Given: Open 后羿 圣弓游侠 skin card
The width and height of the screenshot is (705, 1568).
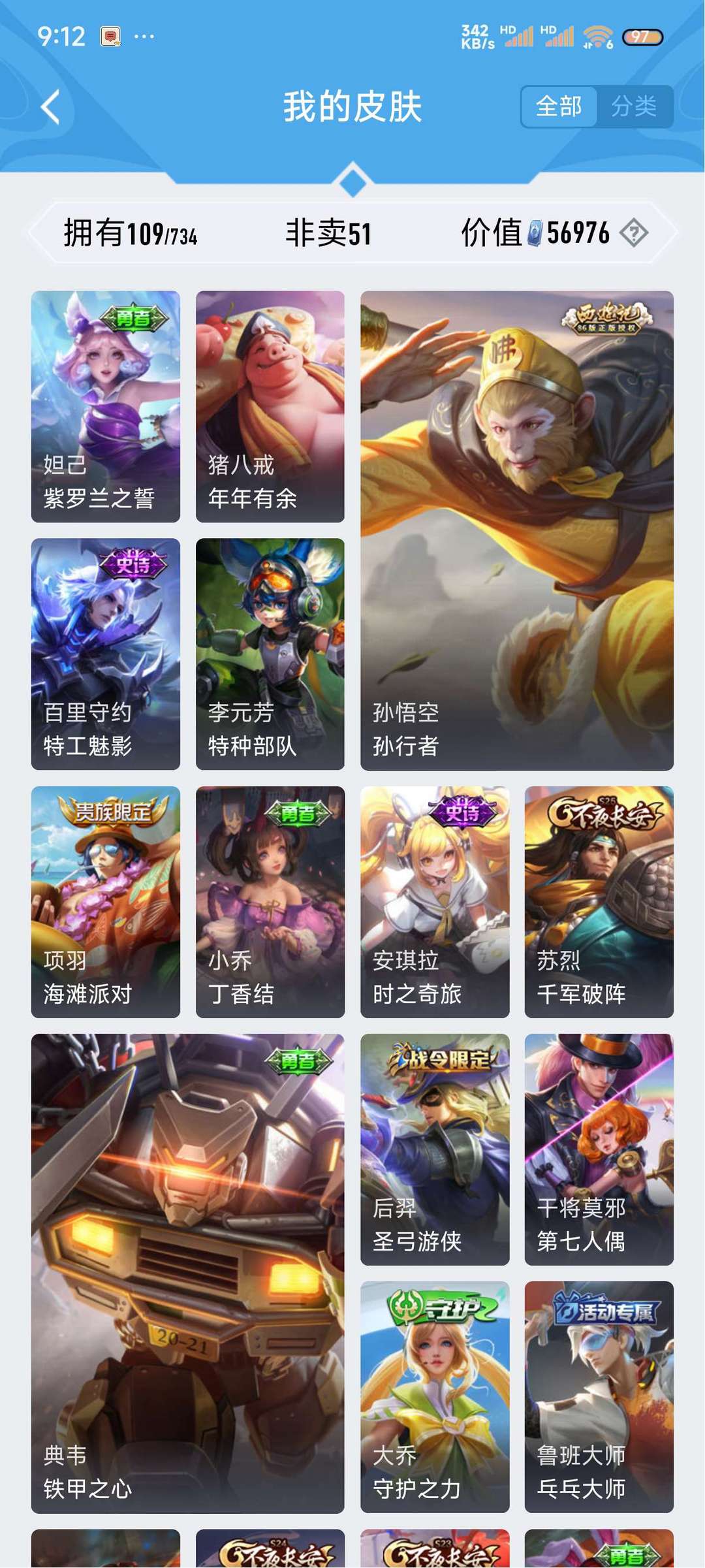Looking at the screenshot, I should click(435, 1149).
